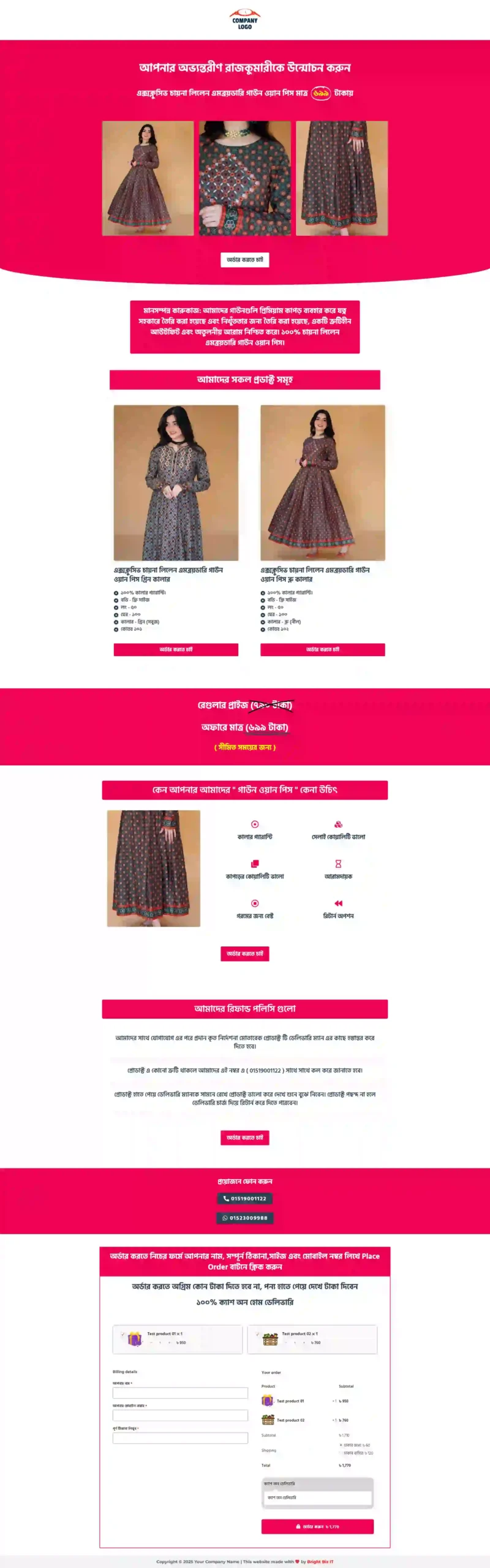This screenshot has height=1568, width=490.
Task: Tap the order button under the refund policy
Action: [244, 1137]
